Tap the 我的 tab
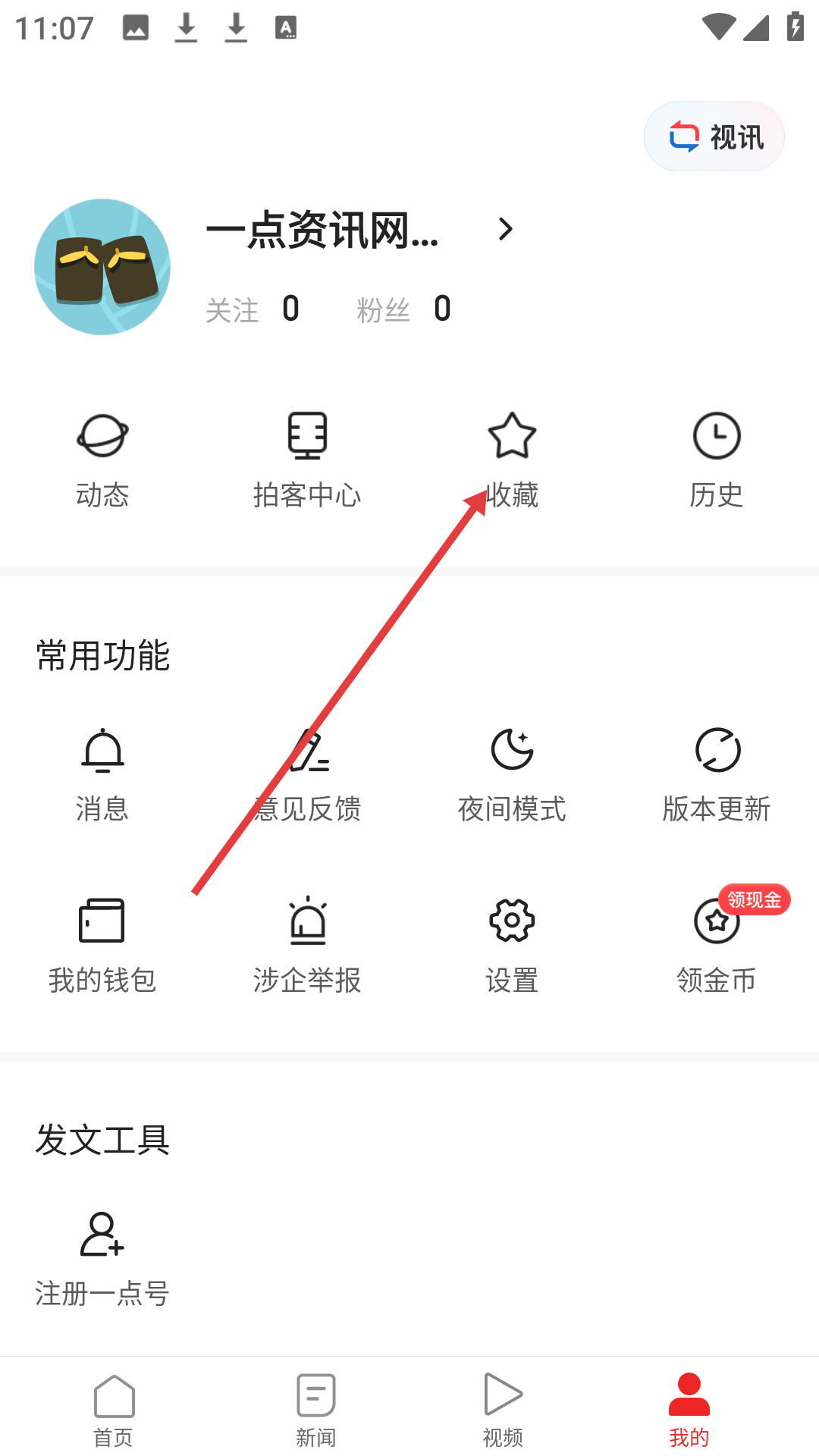The width and height of the screenshot is (819, 1456). [x=689, y=1409]
